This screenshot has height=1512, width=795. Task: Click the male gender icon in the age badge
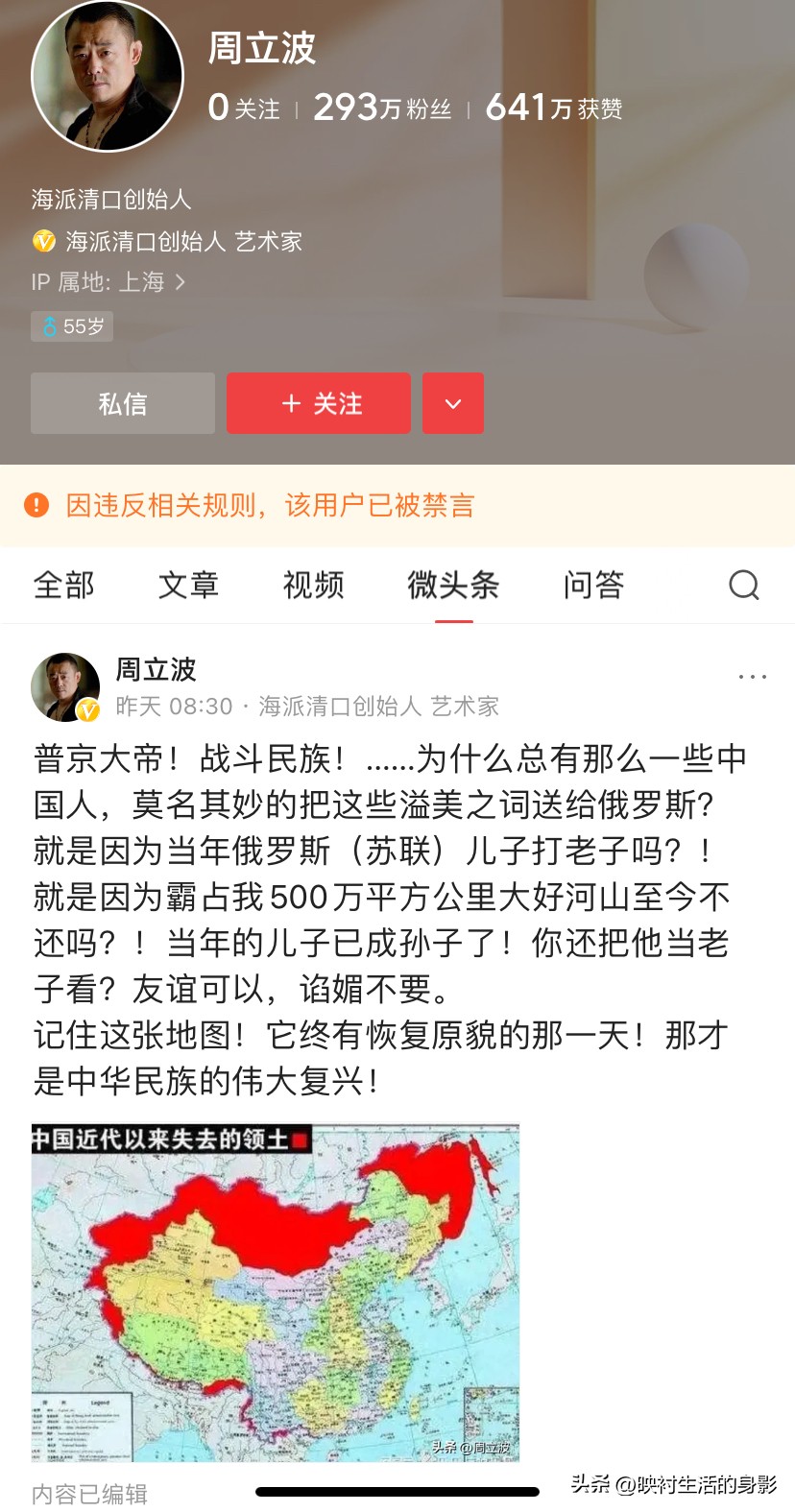click(48, 325)
